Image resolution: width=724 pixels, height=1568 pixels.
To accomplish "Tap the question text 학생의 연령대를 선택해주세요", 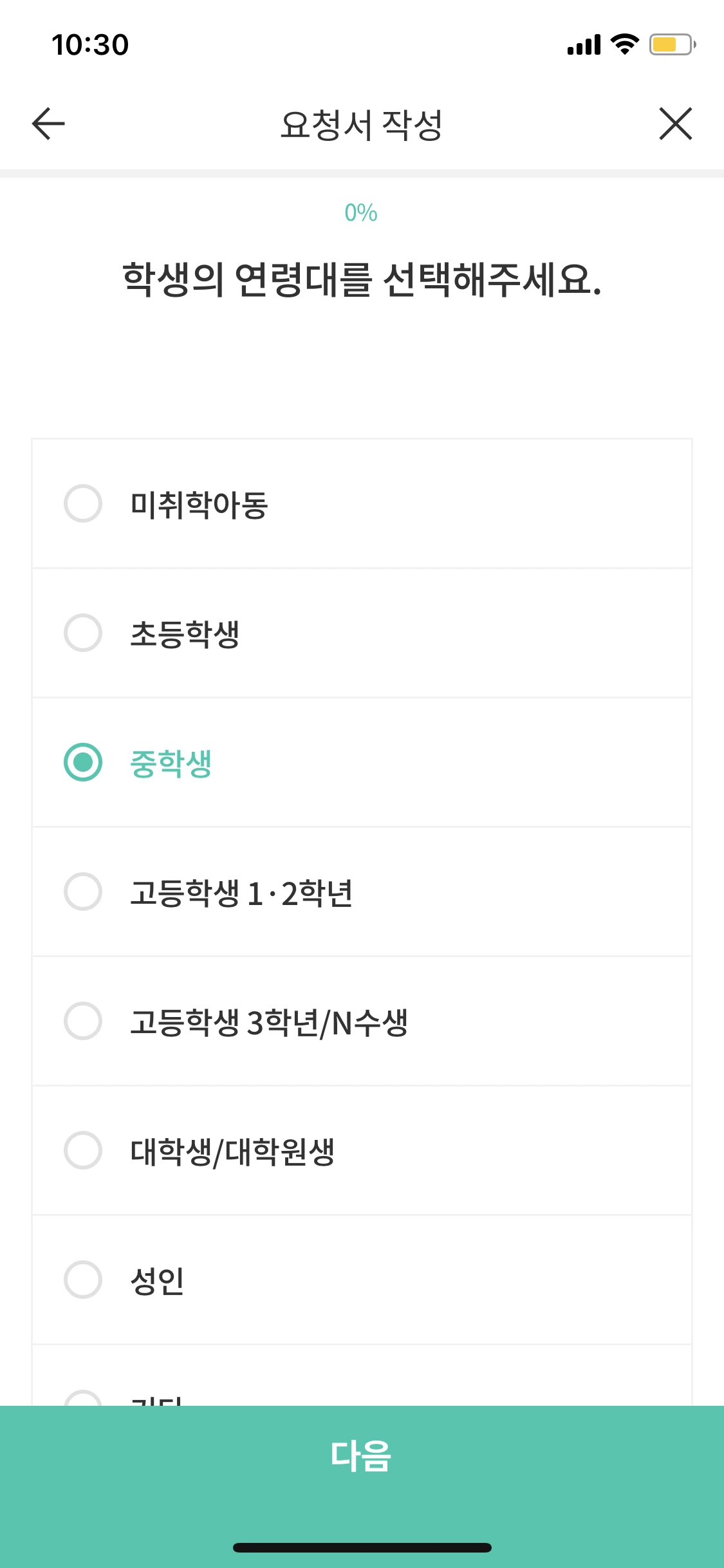I will (x=362, y=279).
